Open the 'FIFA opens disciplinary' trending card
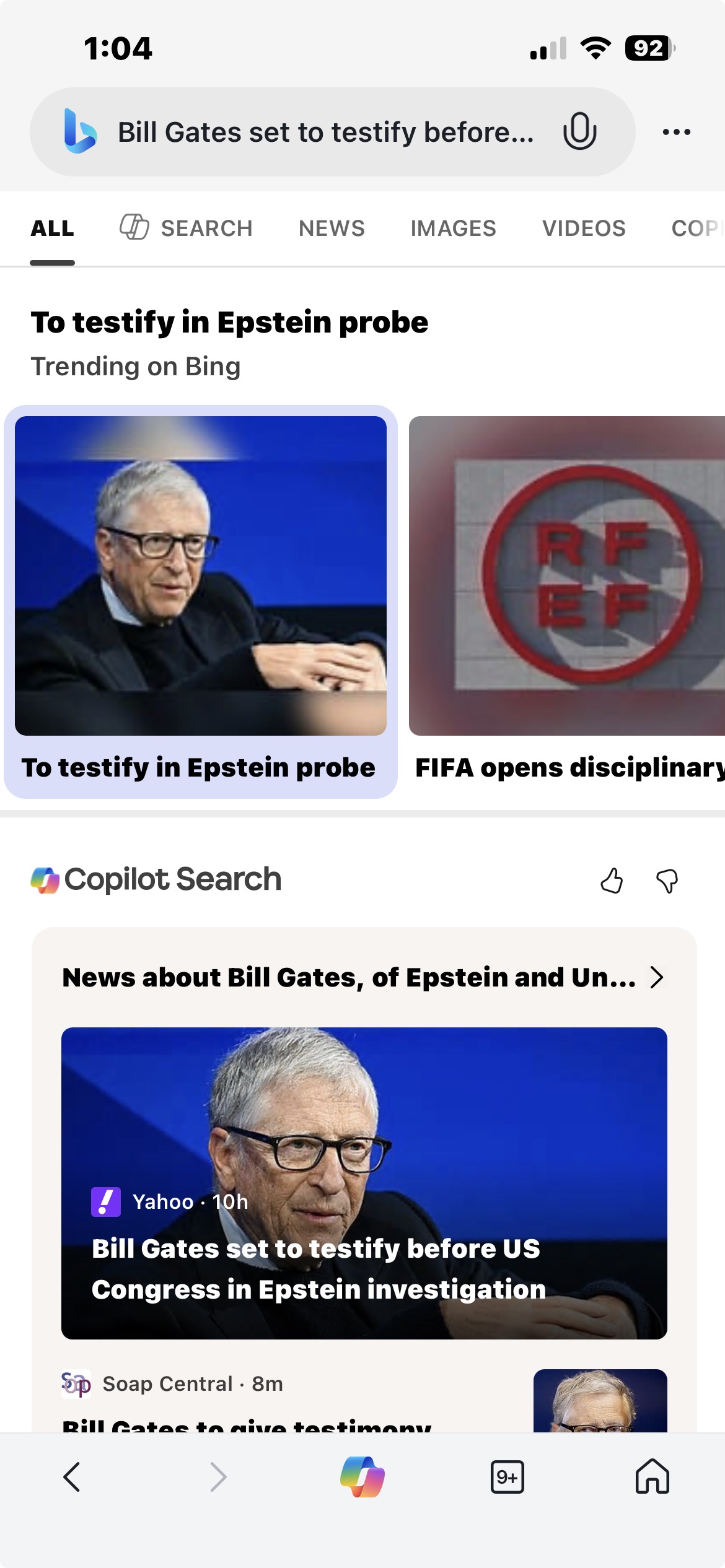The height and width of the screenshot is (1568, 725). [567, 601]
